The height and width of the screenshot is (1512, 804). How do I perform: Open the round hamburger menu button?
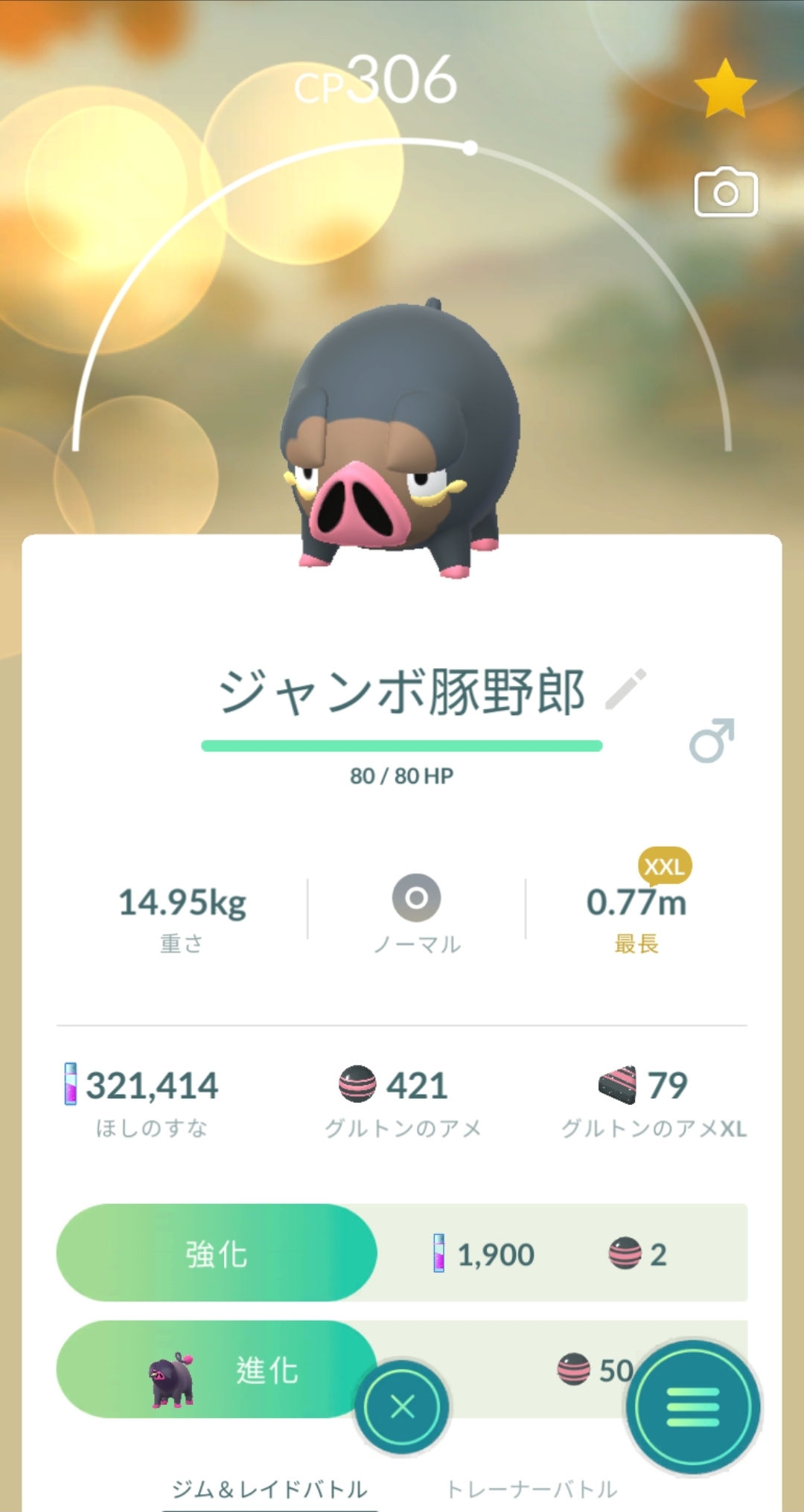(x=693, y=1406)
